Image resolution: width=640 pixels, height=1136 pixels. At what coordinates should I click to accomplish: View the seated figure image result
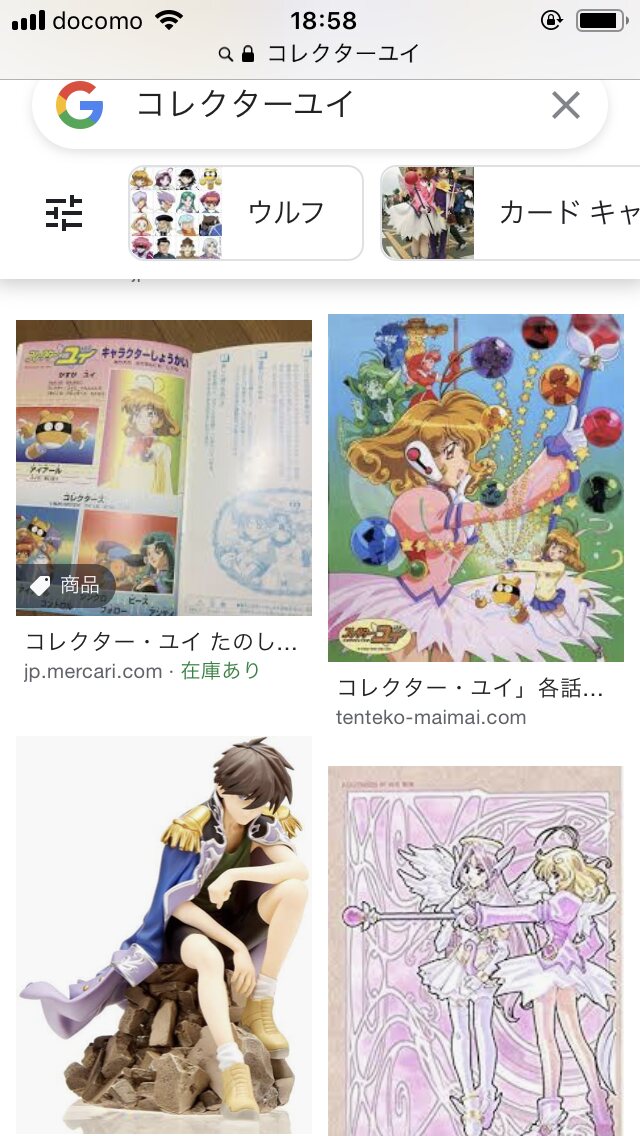pyautogui.click(x=164, y=935)
